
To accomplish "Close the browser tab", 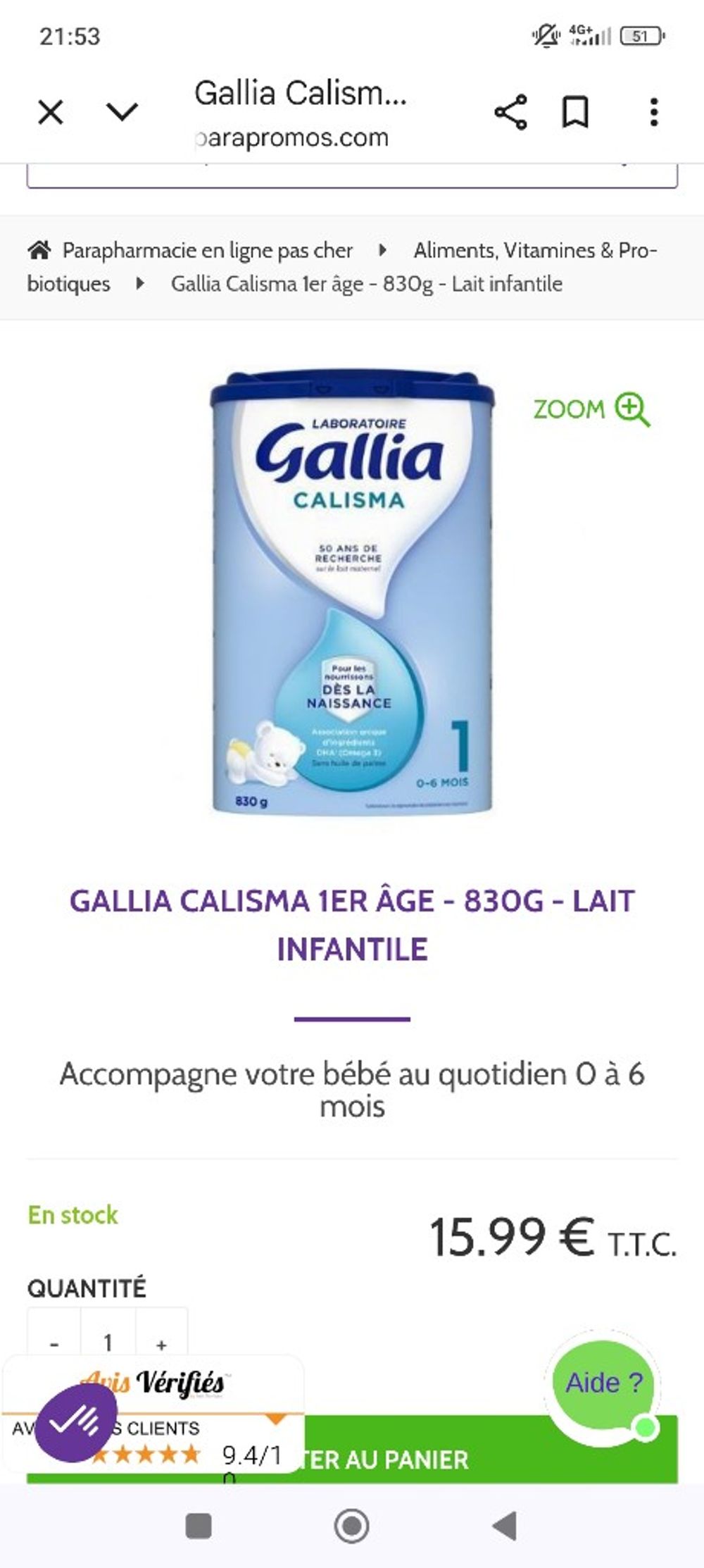I will coord(50,112).
